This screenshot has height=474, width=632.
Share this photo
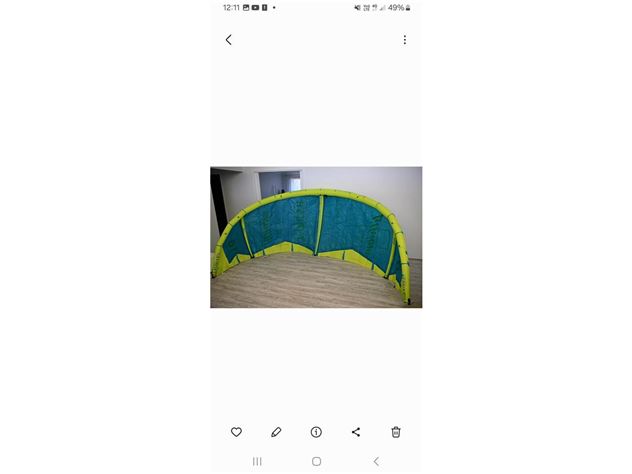pos(356,432)
